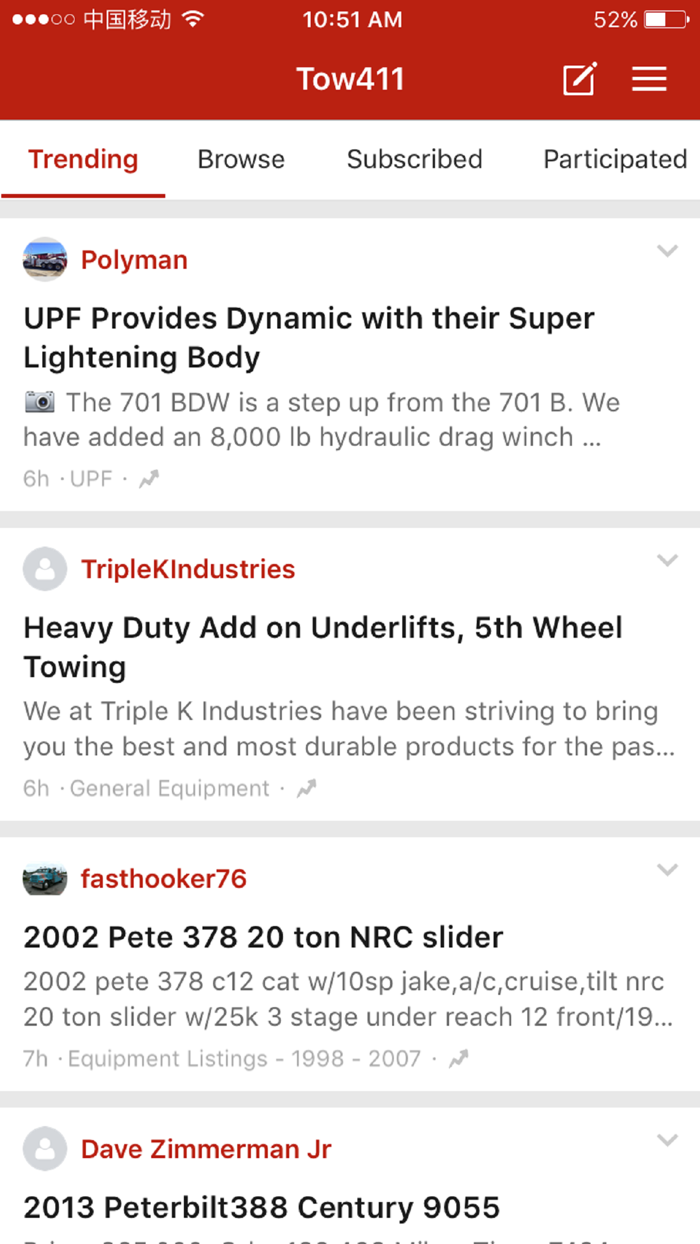700x1244 pixels.
Task: Open the Heavy Duty Add on Underlifts thread
Action: coord(323,646)
